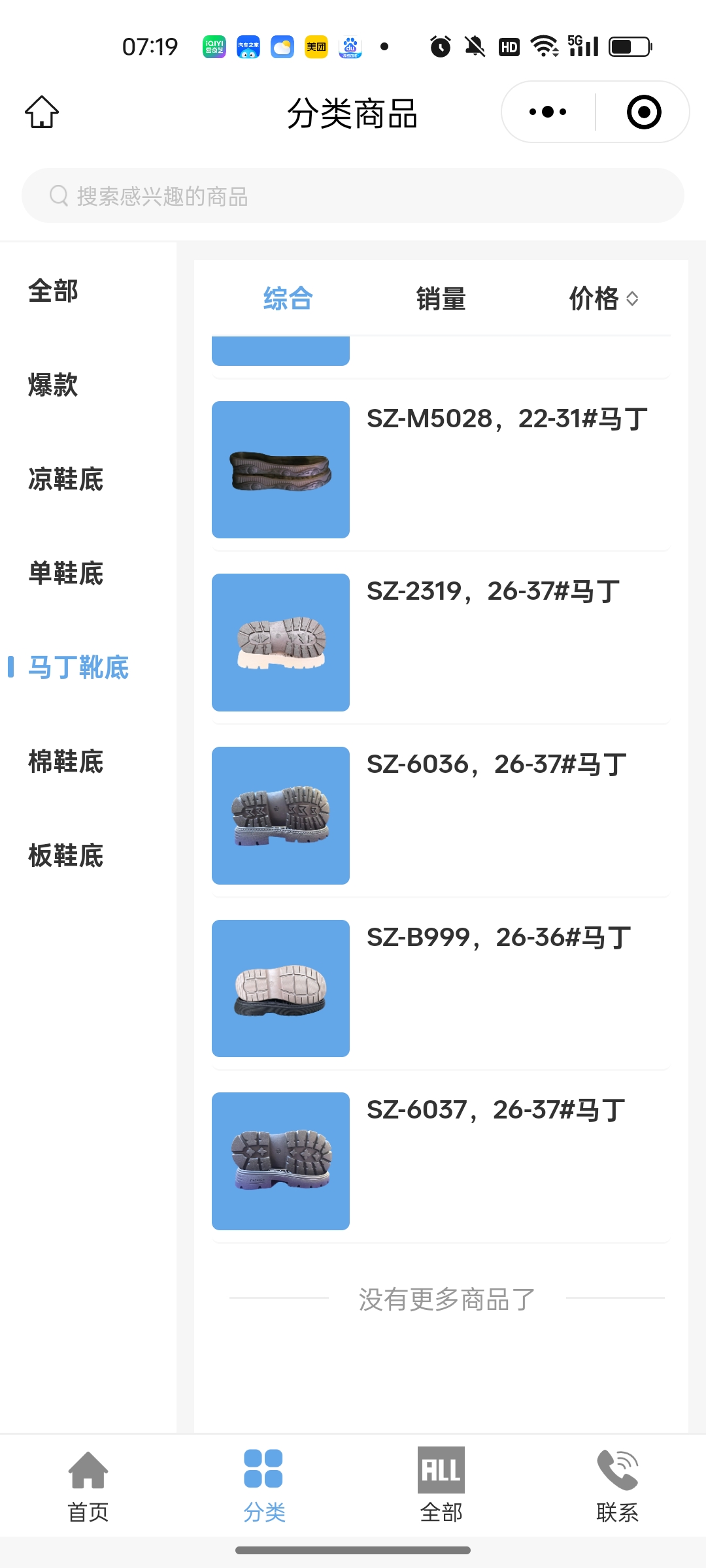Switch to the 单鞋底 category
Screen dimensions: 706x1568
pyautogui.click(x=65, y=573)
